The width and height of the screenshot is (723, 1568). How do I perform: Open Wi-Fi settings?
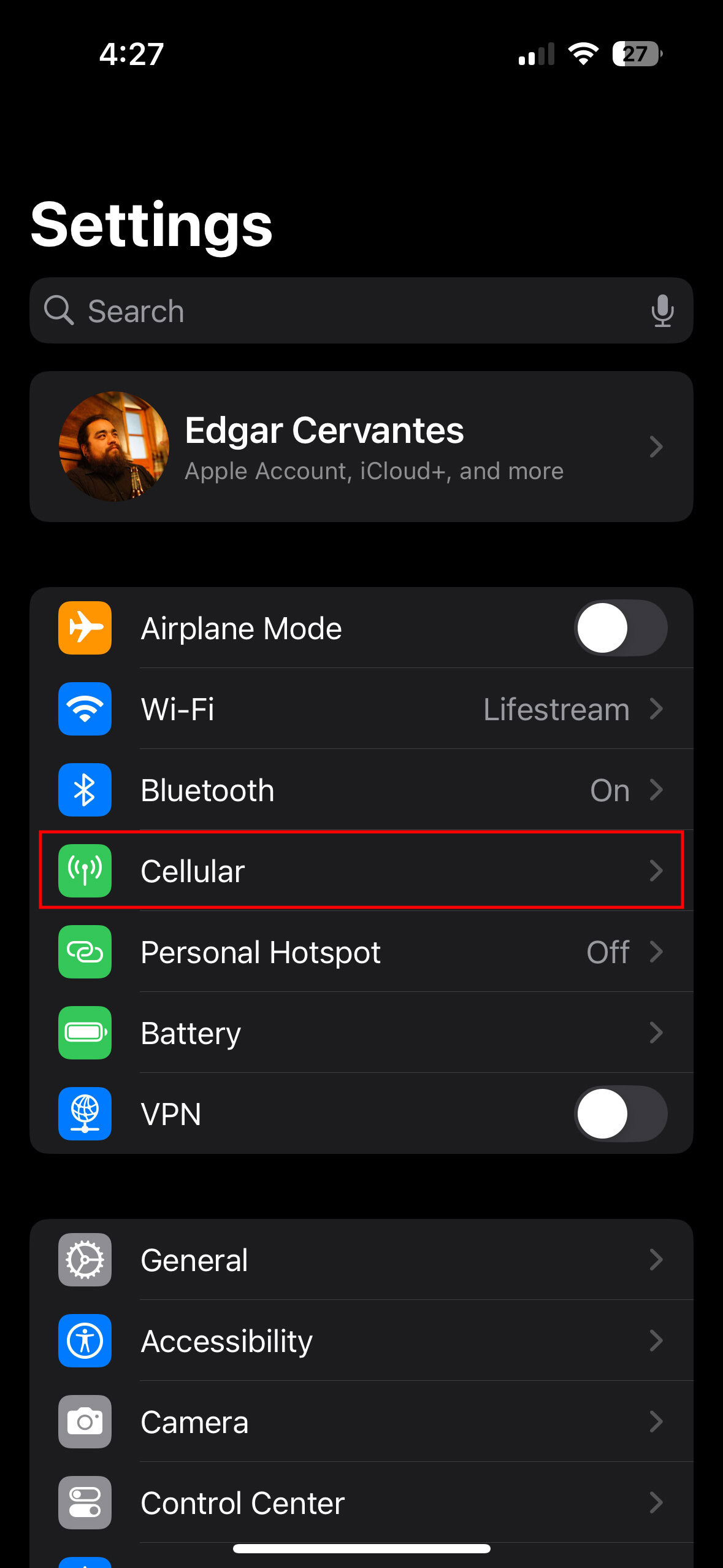(x=361, y=709)
